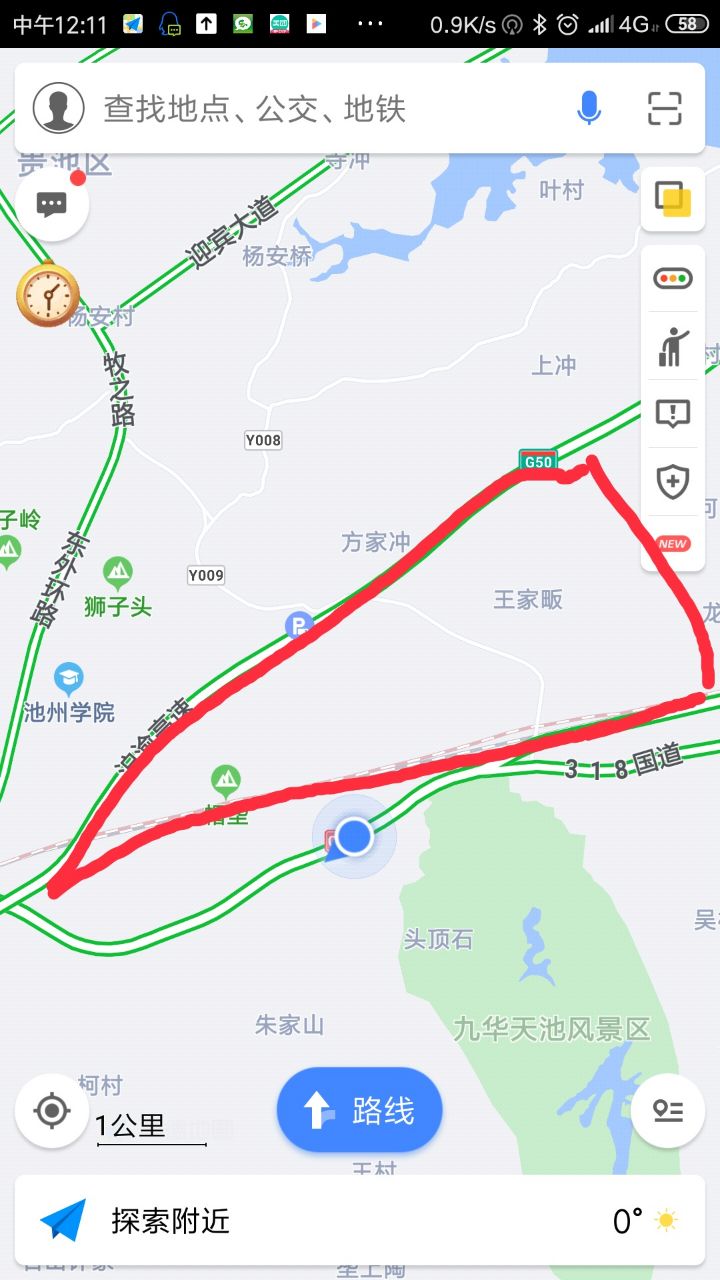Open 探索附近 explore nearby panel
This screenshot has height=1280, width=720.
[x=170, y=1220]
